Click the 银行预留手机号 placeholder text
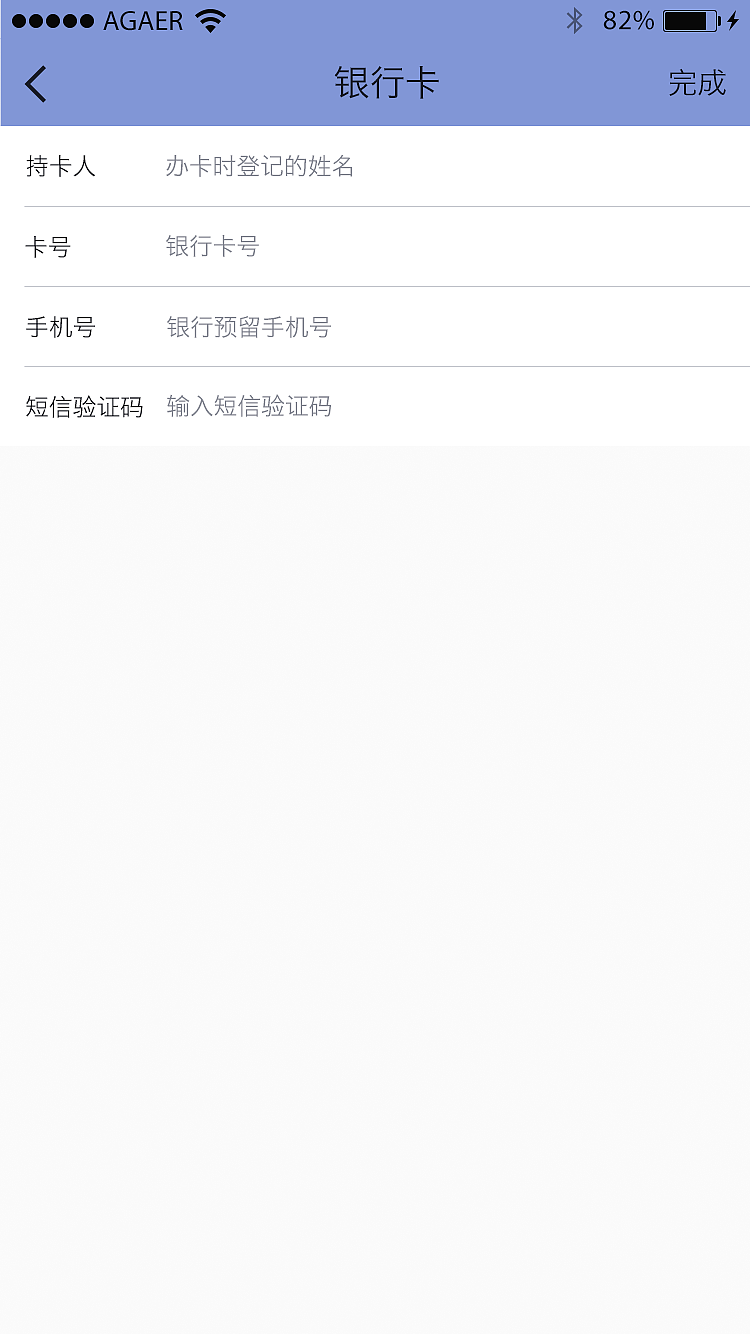The width and height of the screenshot is (750, 1334). point(248,327)
